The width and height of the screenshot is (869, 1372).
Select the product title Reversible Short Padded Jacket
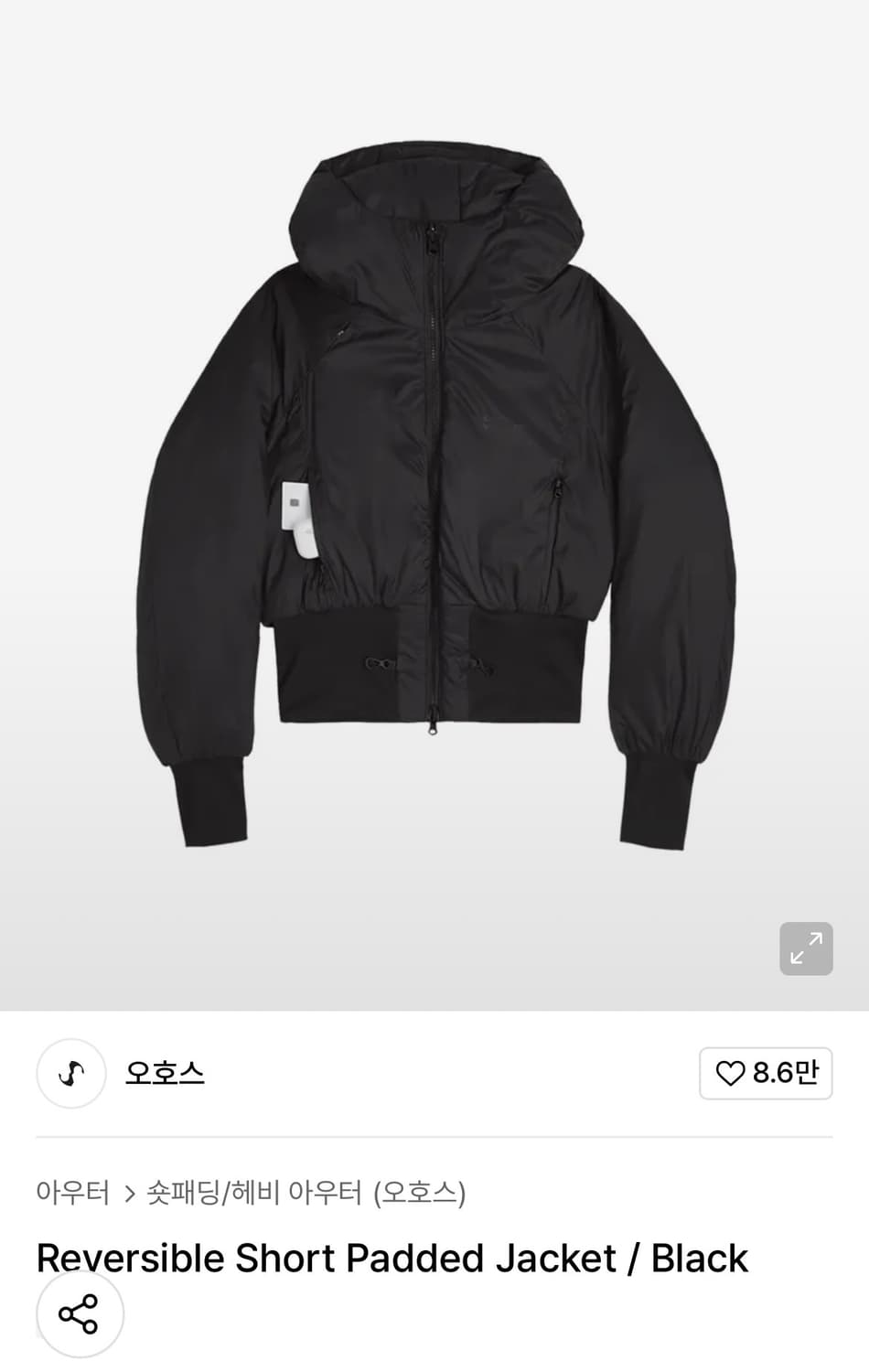click(391, 1258)
